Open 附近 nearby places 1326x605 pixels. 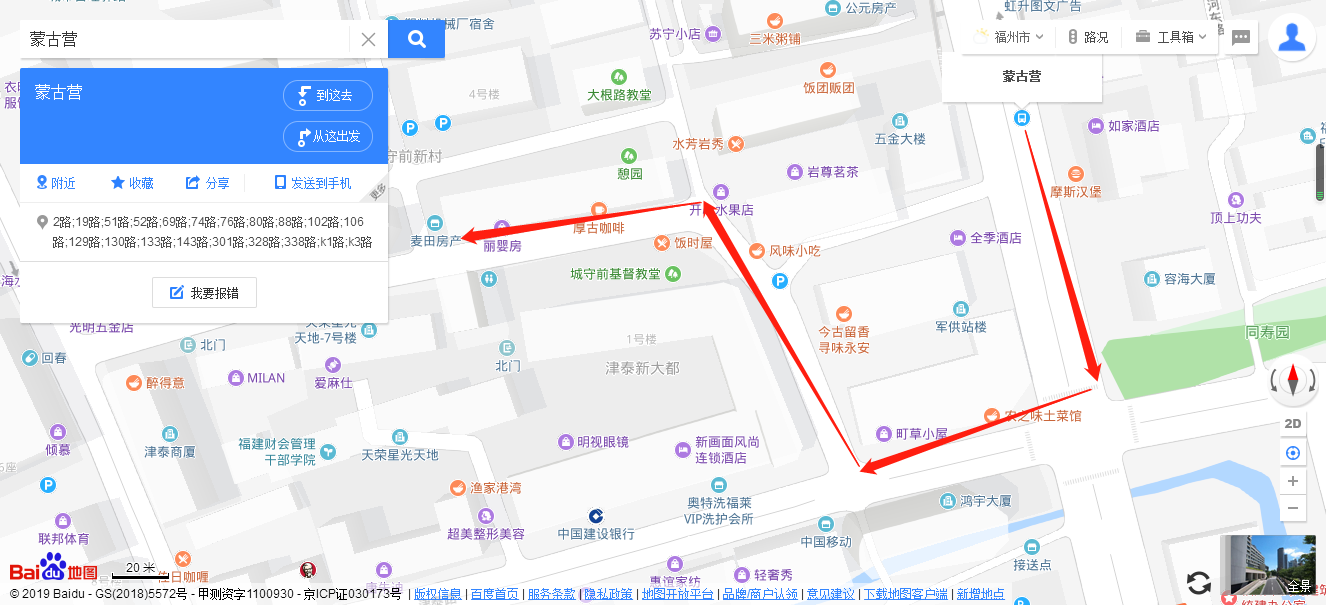56,183
